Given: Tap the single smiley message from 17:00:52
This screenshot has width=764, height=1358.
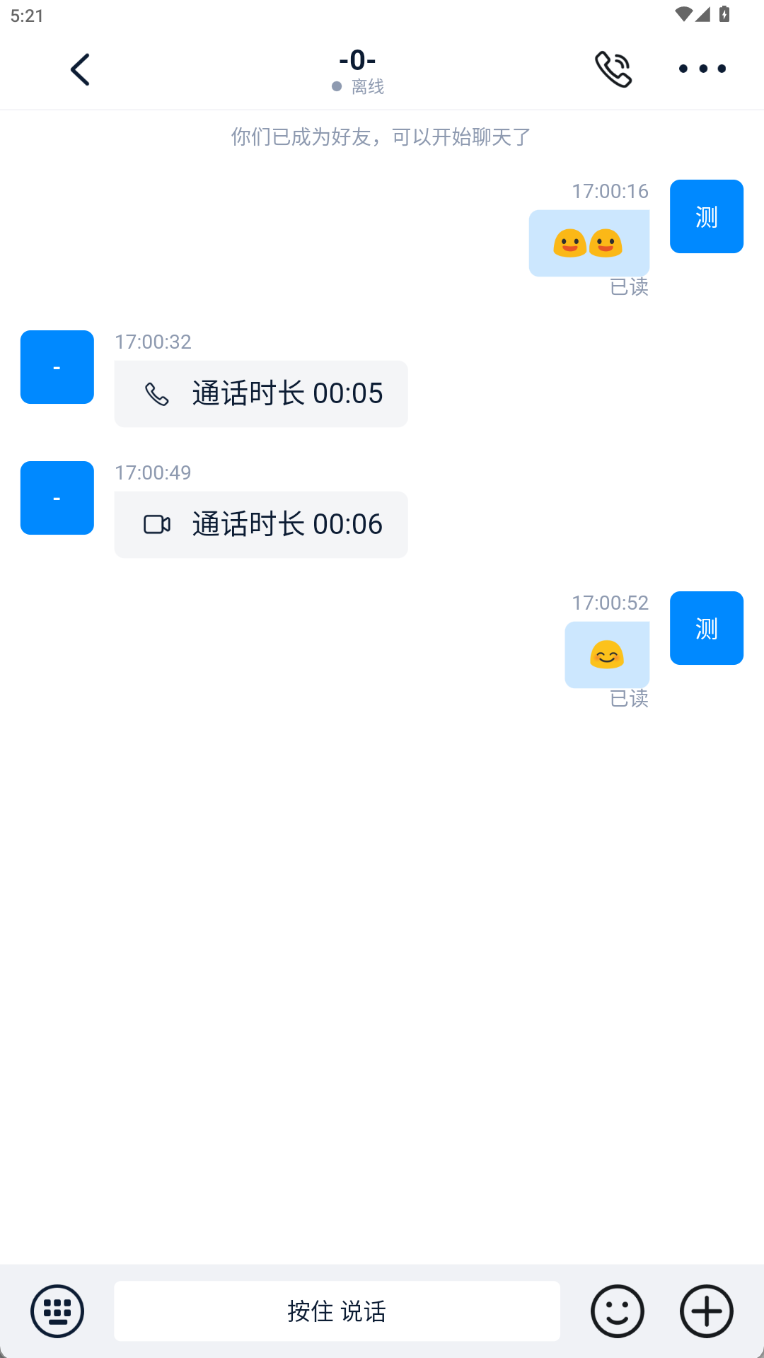Looking at the screenshot, I should [x=607, y=655].
